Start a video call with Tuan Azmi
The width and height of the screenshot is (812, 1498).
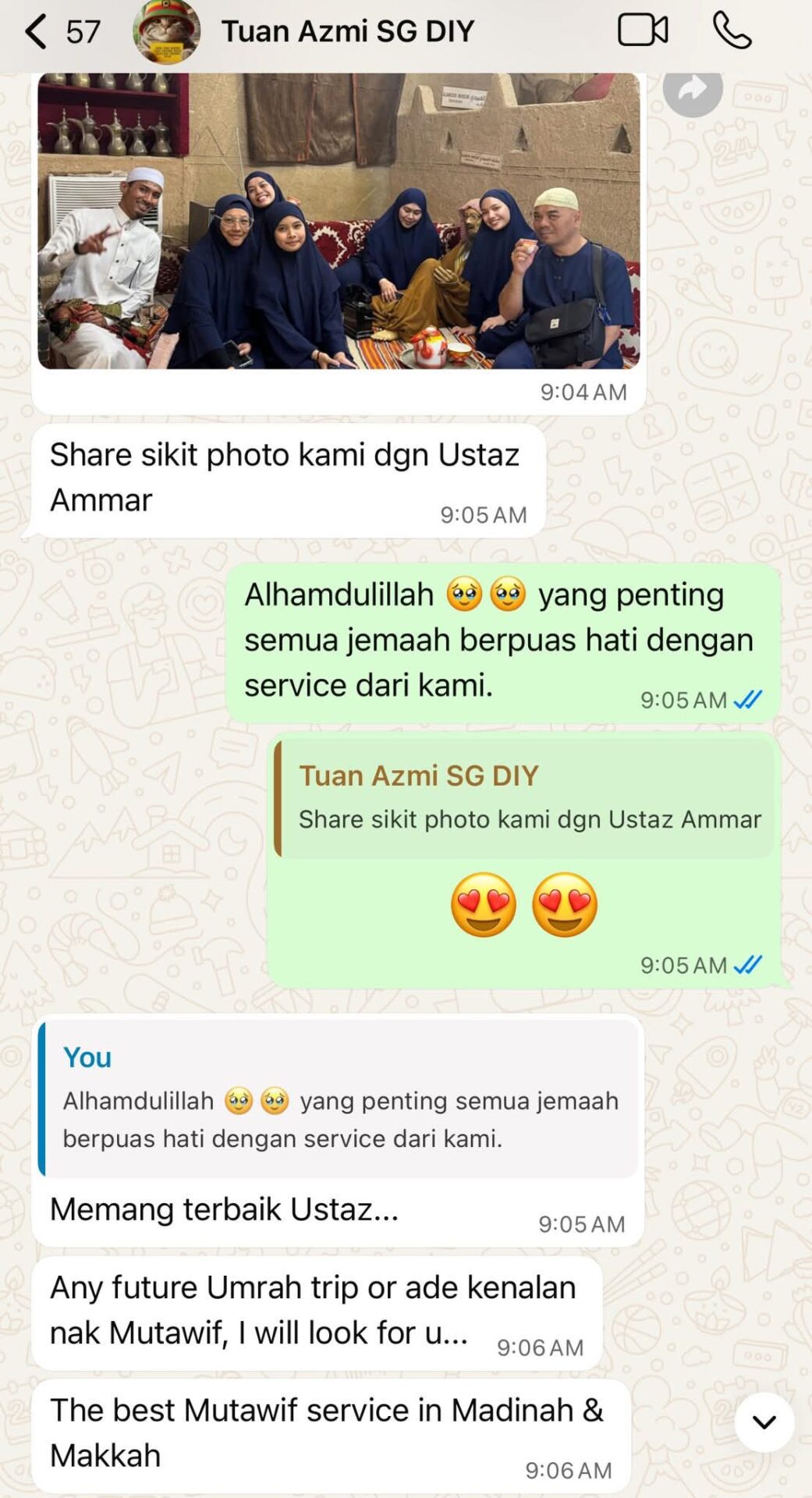click(642, 31)
